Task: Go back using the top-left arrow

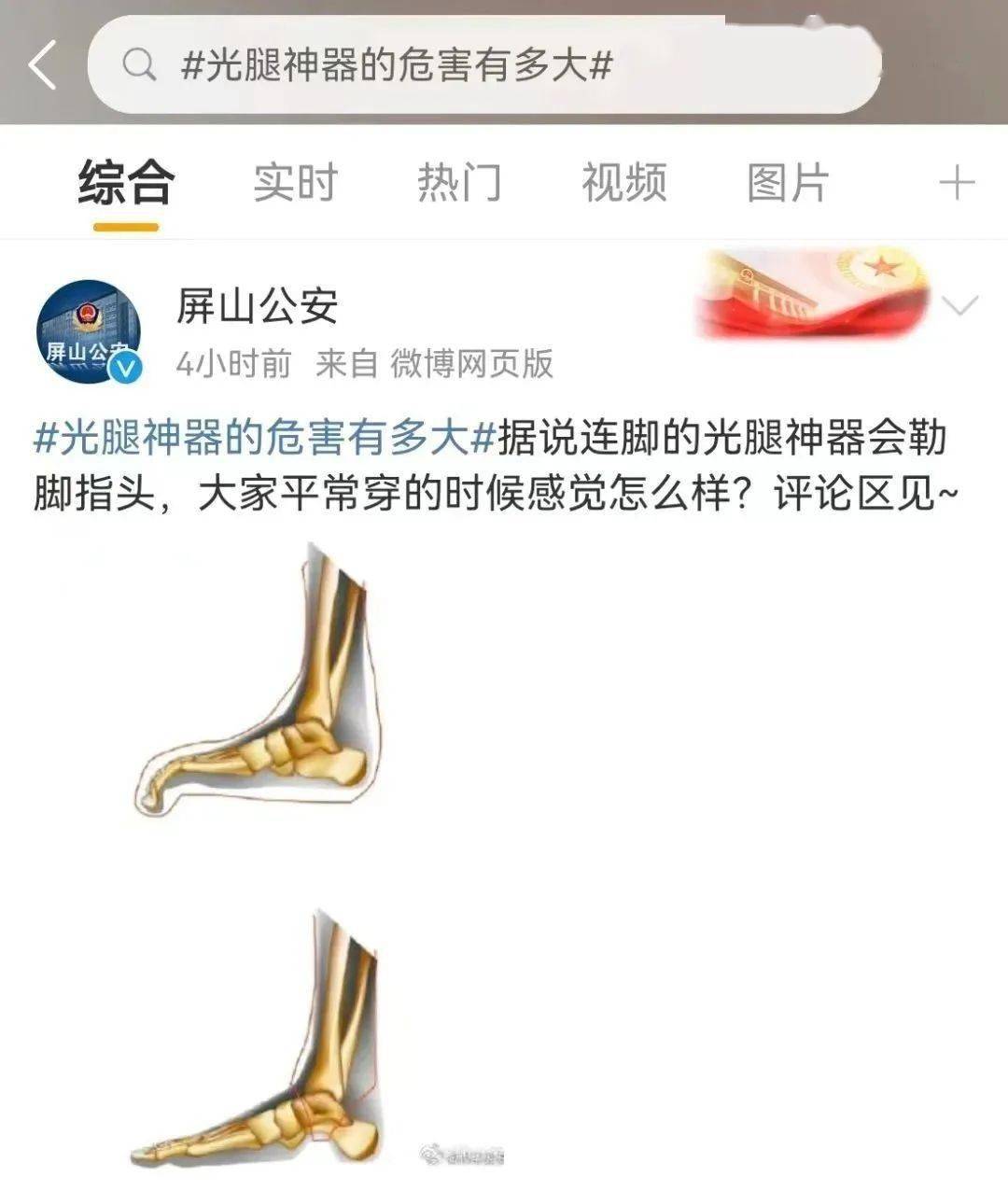Action: click(43, 64)
